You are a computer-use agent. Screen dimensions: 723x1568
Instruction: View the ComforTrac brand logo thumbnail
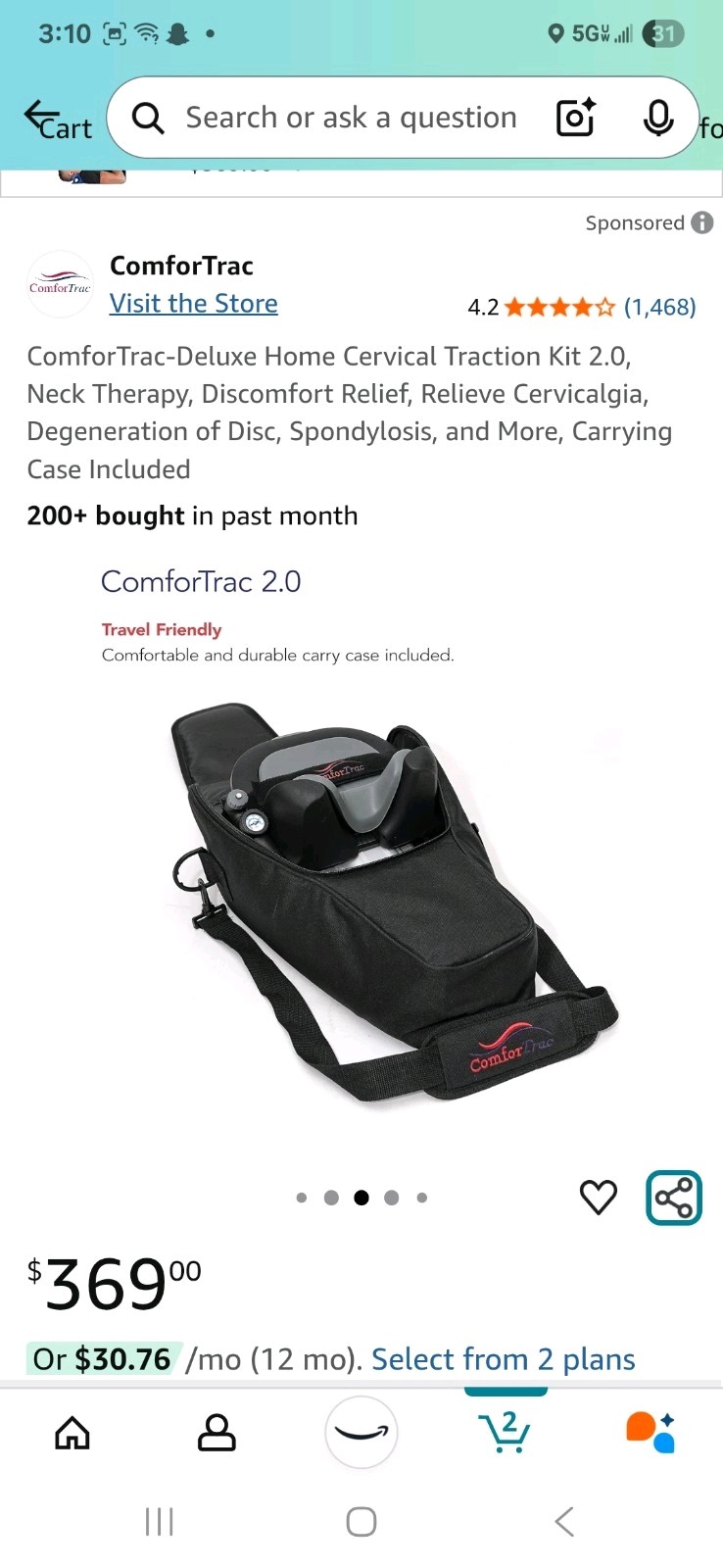(x=60, y=284)
